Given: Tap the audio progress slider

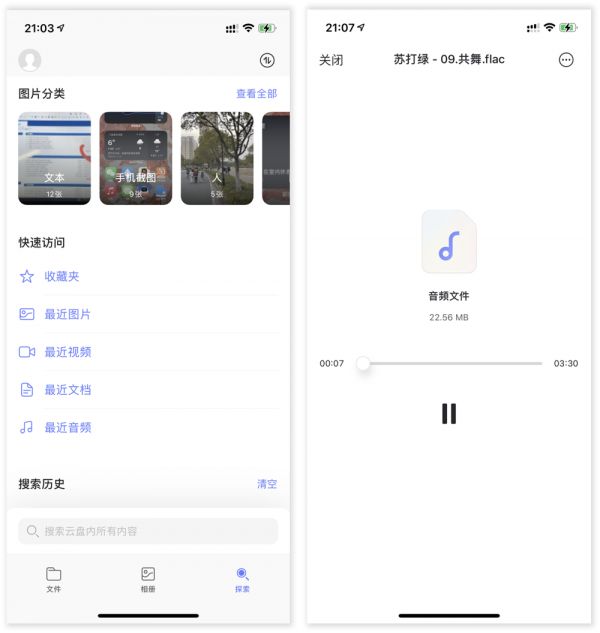Looking at the screenshot, I should (x=450, y=364).
